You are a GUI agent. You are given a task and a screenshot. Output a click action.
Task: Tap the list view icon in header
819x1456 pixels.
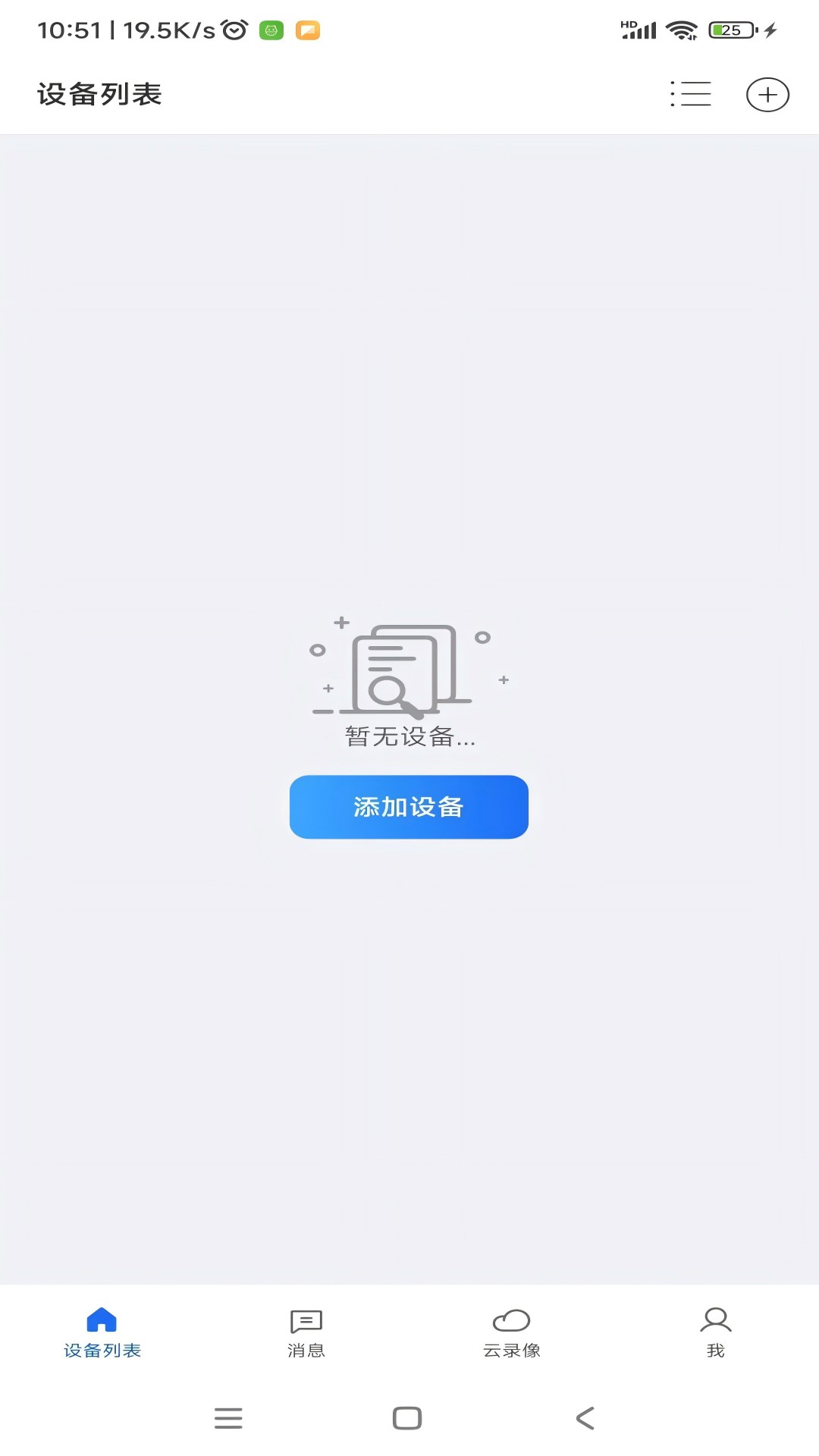pos(691,94)
